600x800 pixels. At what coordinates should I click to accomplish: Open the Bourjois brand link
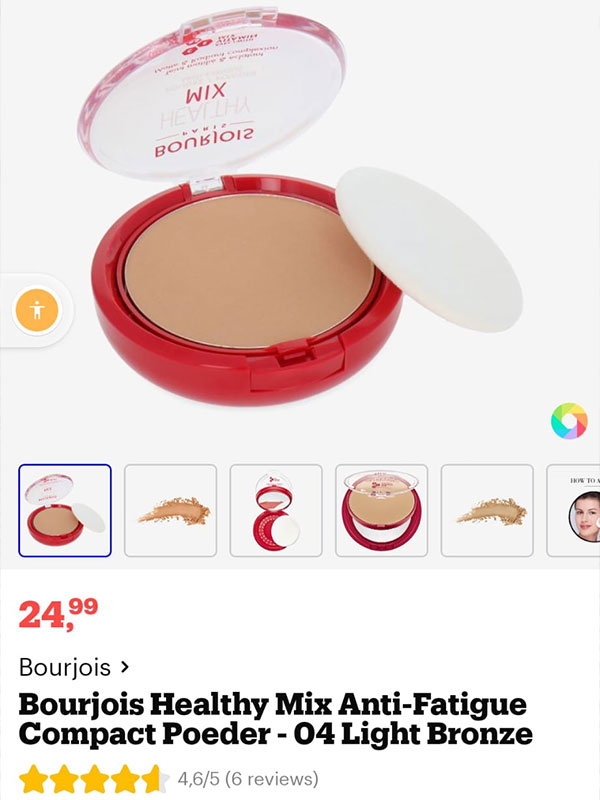pyautogui.click(x=75, y=666)
